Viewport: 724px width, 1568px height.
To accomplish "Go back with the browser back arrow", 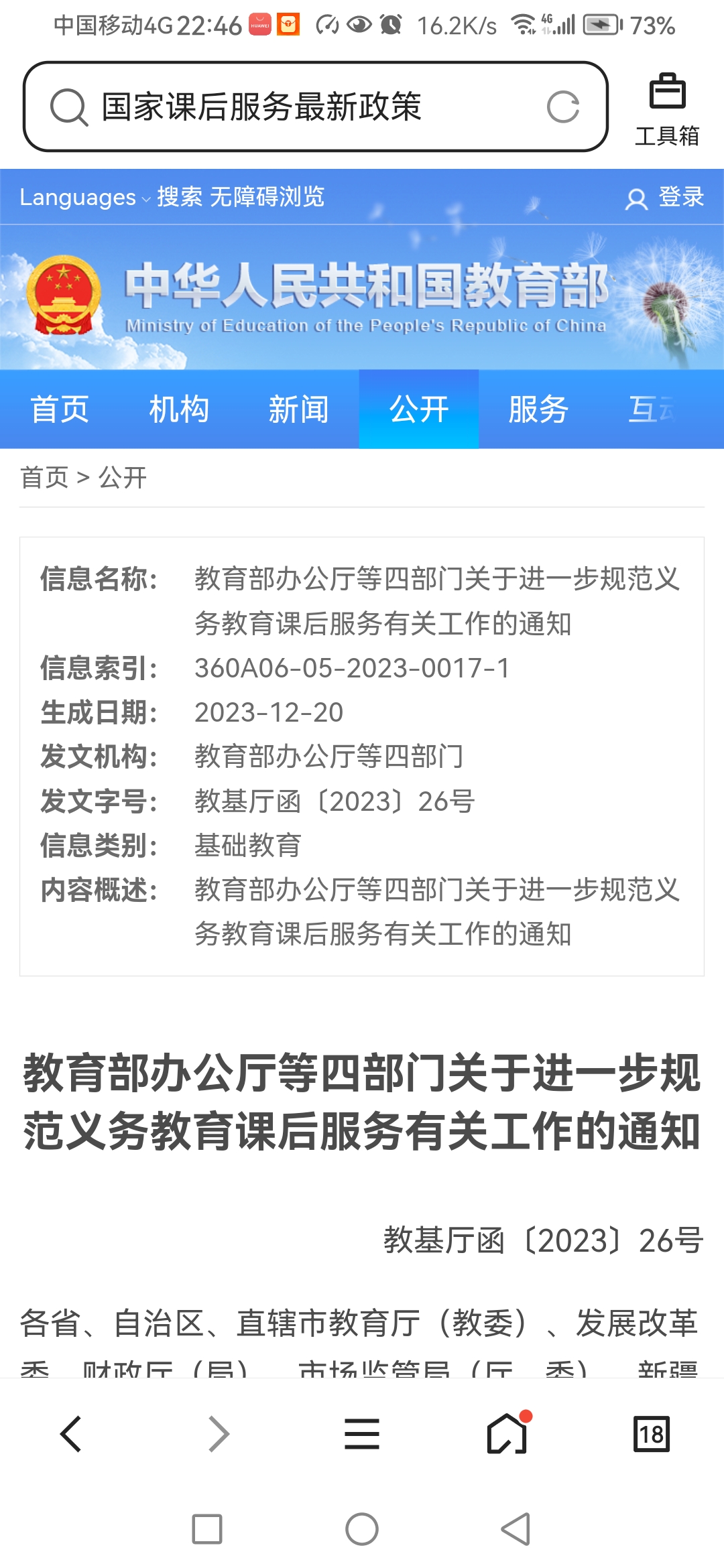I will [71, 1434].
